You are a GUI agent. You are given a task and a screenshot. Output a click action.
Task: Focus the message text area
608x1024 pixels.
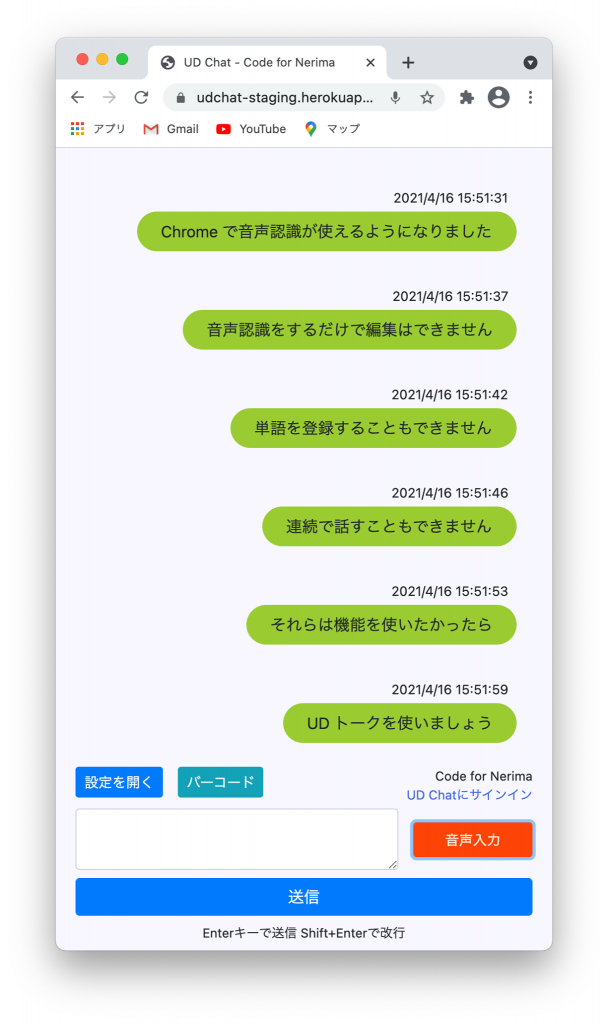pos(237,839)
